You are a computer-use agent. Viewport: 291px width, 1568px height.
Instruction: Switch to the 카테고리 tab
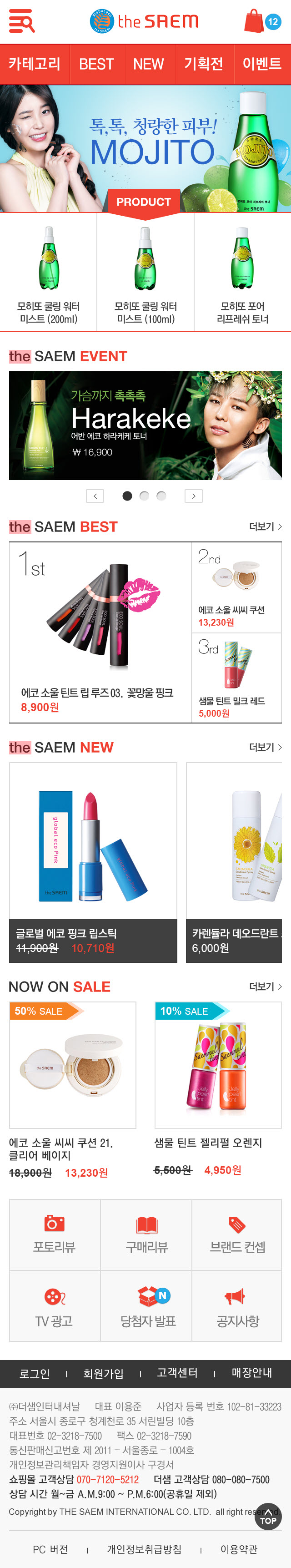point(35,64)
